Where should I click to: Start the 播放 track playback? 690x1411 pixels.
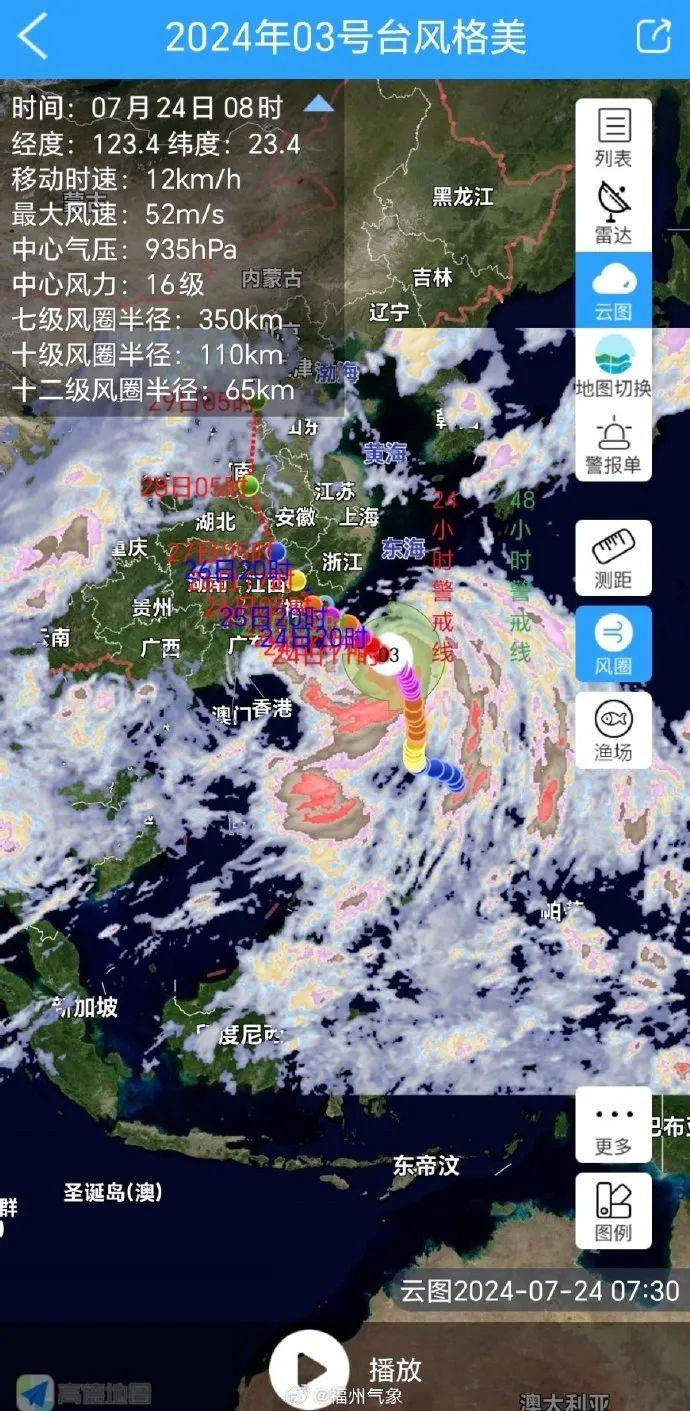[x=309, y=1369]
